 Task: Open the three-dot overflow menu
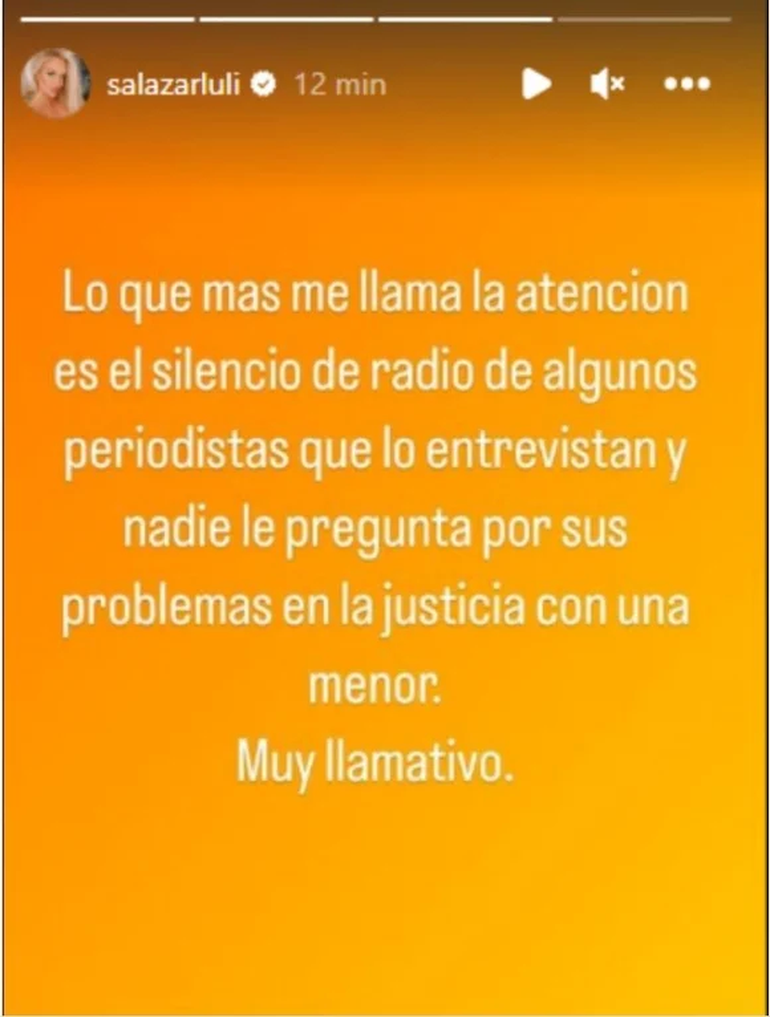[x=687, y=85]
